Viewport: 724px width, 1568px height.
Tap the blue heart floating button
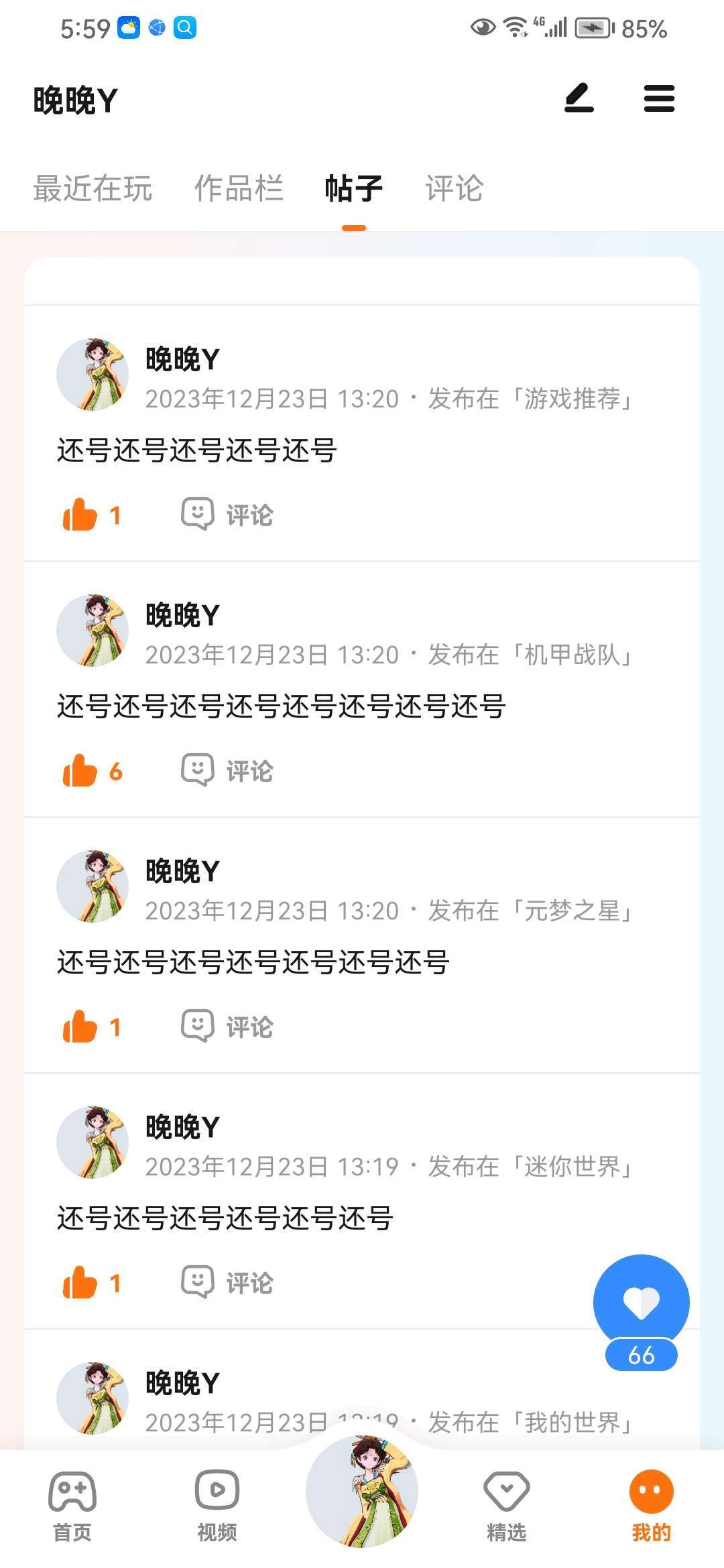[642, 1303]
